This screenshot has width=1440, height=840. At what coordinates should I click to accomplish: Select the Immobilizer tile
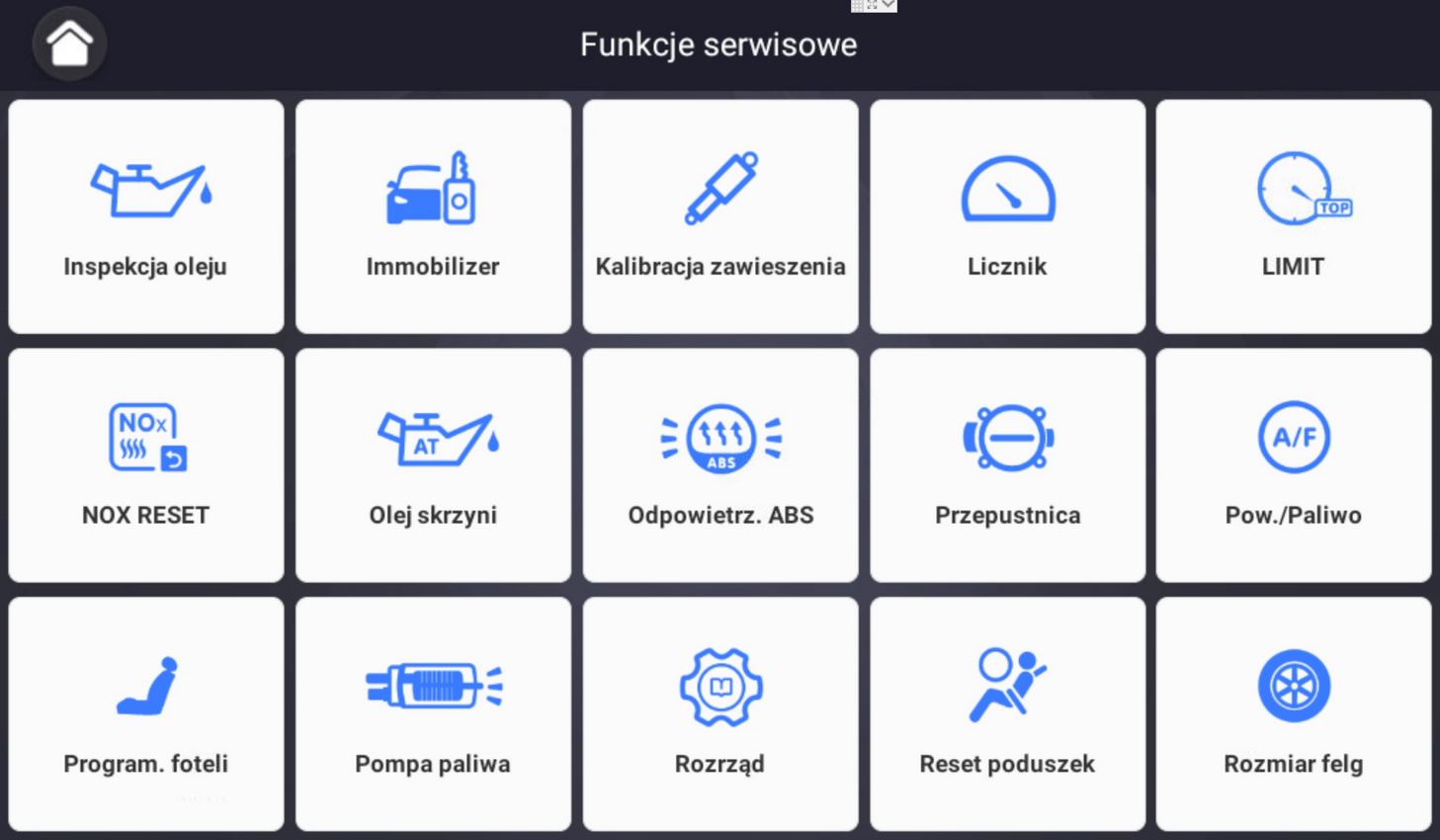coord(433,216)
